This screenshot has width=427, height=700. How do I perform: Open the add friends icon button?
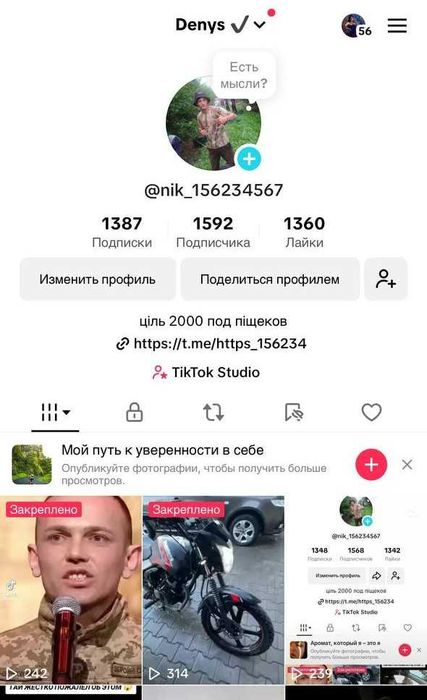click(x=386, y=279)
